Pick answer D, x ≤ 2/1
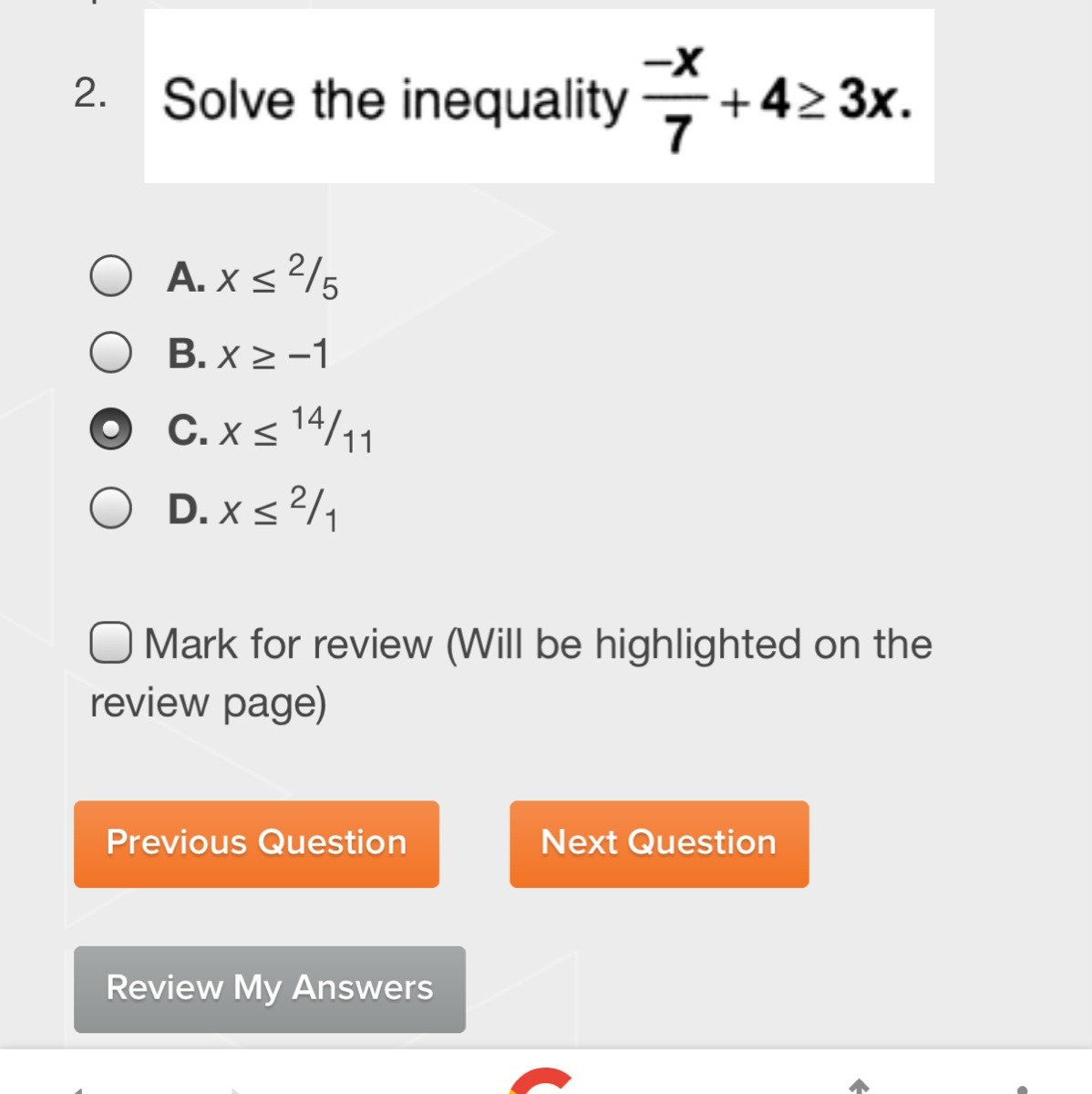 pos(111,508)
